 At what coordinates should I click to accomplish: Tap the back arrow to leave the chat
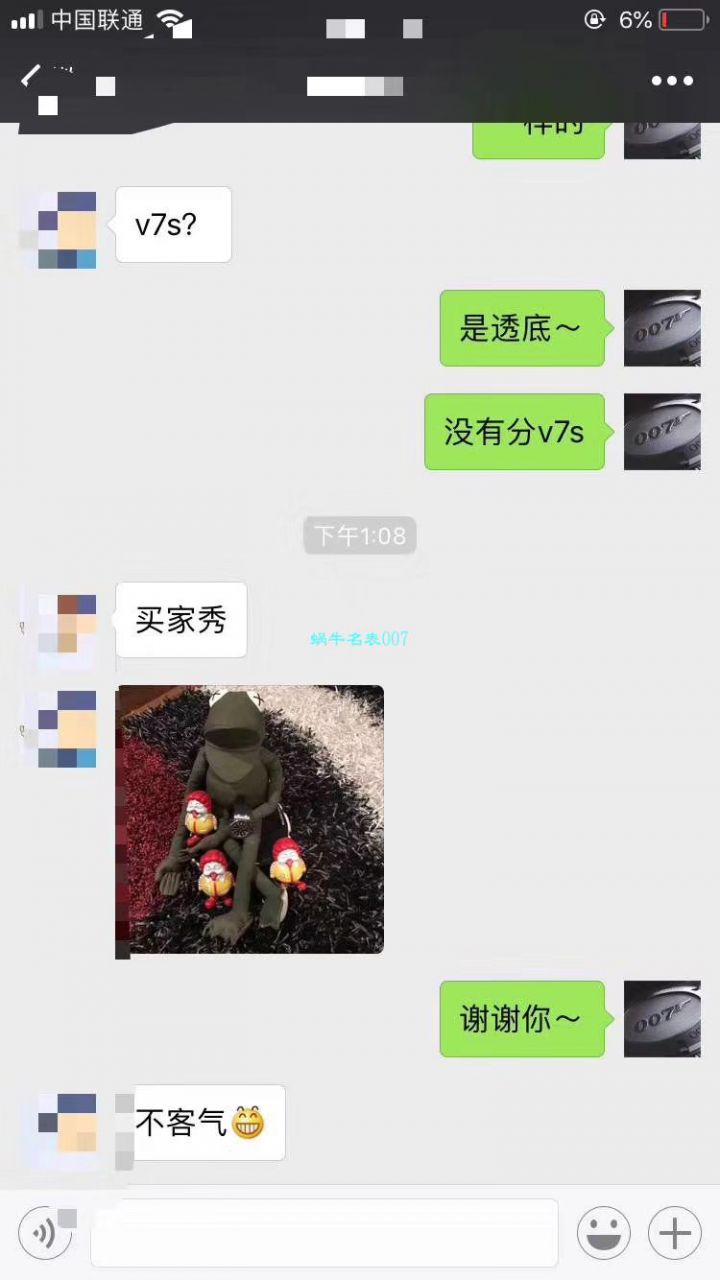[x=30, y=75]
